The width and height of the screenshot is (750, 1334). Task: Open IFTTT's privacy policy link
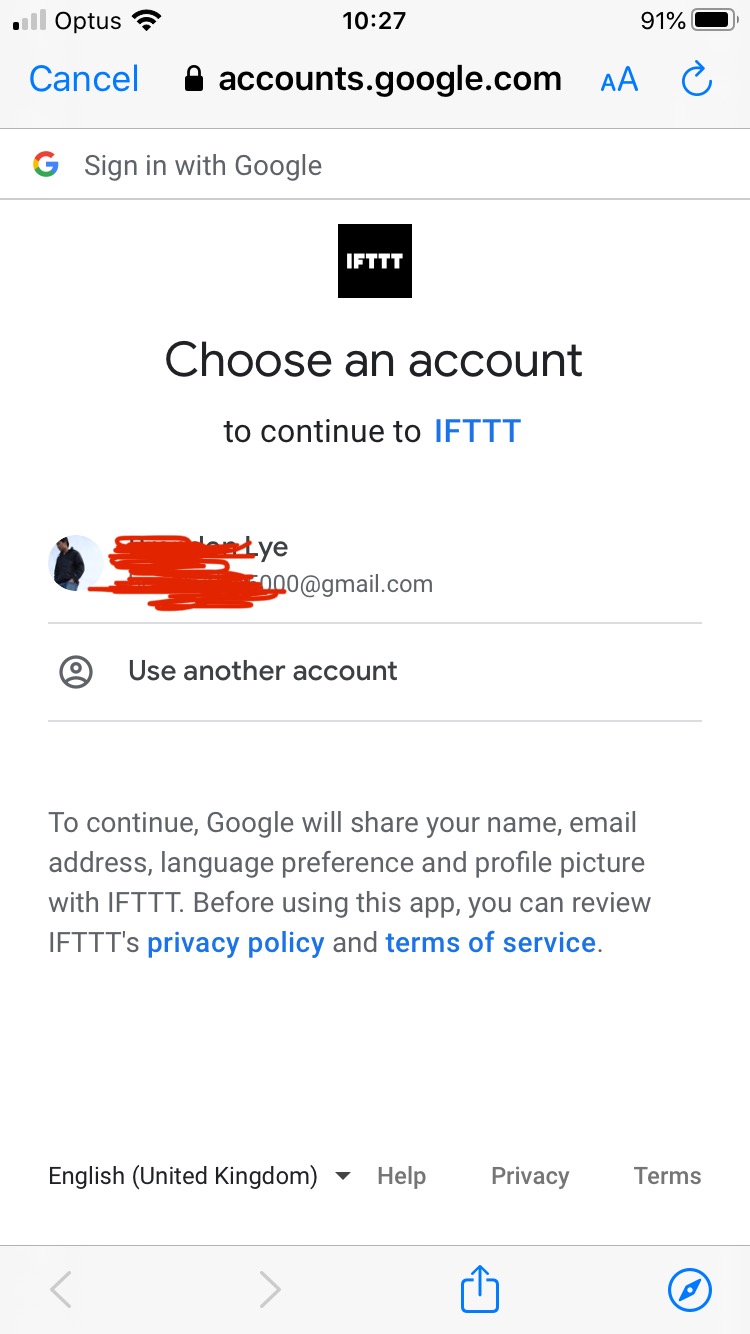pyautogui.click(x=236, y=943)
